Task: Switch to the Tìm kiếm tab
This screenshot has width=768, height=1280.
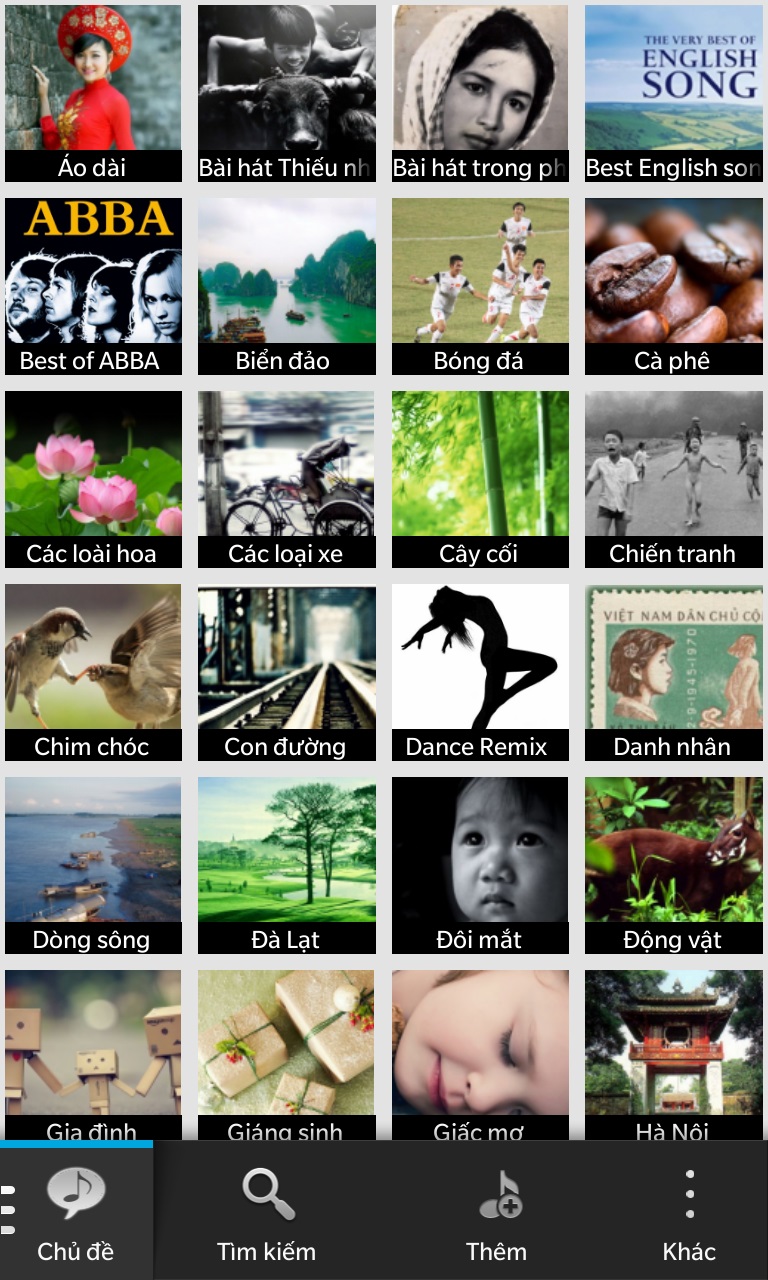Action: point(267,1212)
